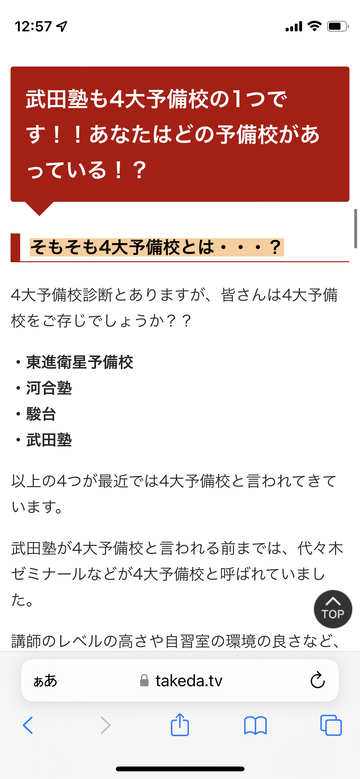
Task: Share this page via the share icon
Action: [180, 725]
